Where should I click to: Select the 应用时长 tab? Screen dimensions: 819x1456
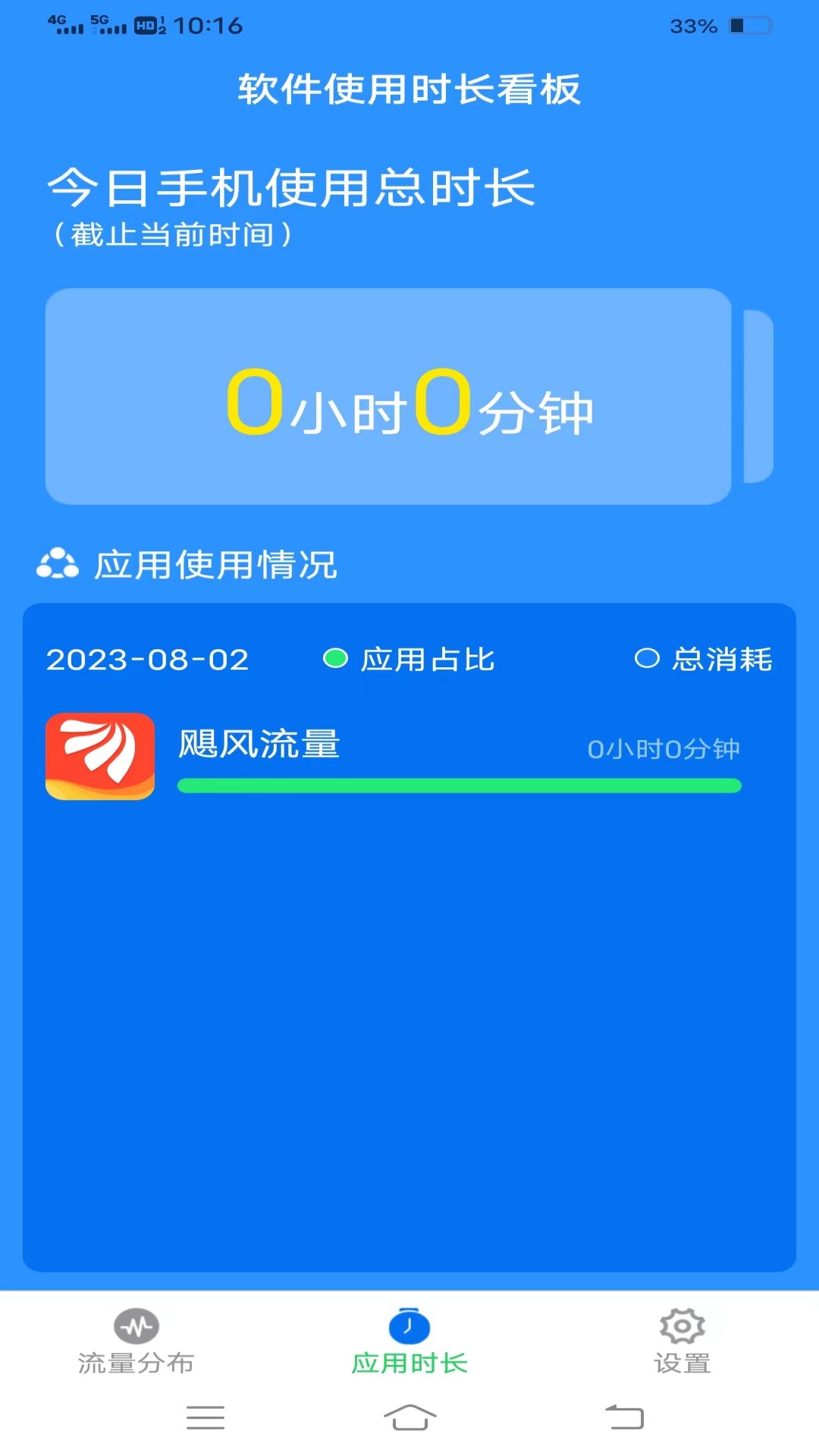[409, 1341]
